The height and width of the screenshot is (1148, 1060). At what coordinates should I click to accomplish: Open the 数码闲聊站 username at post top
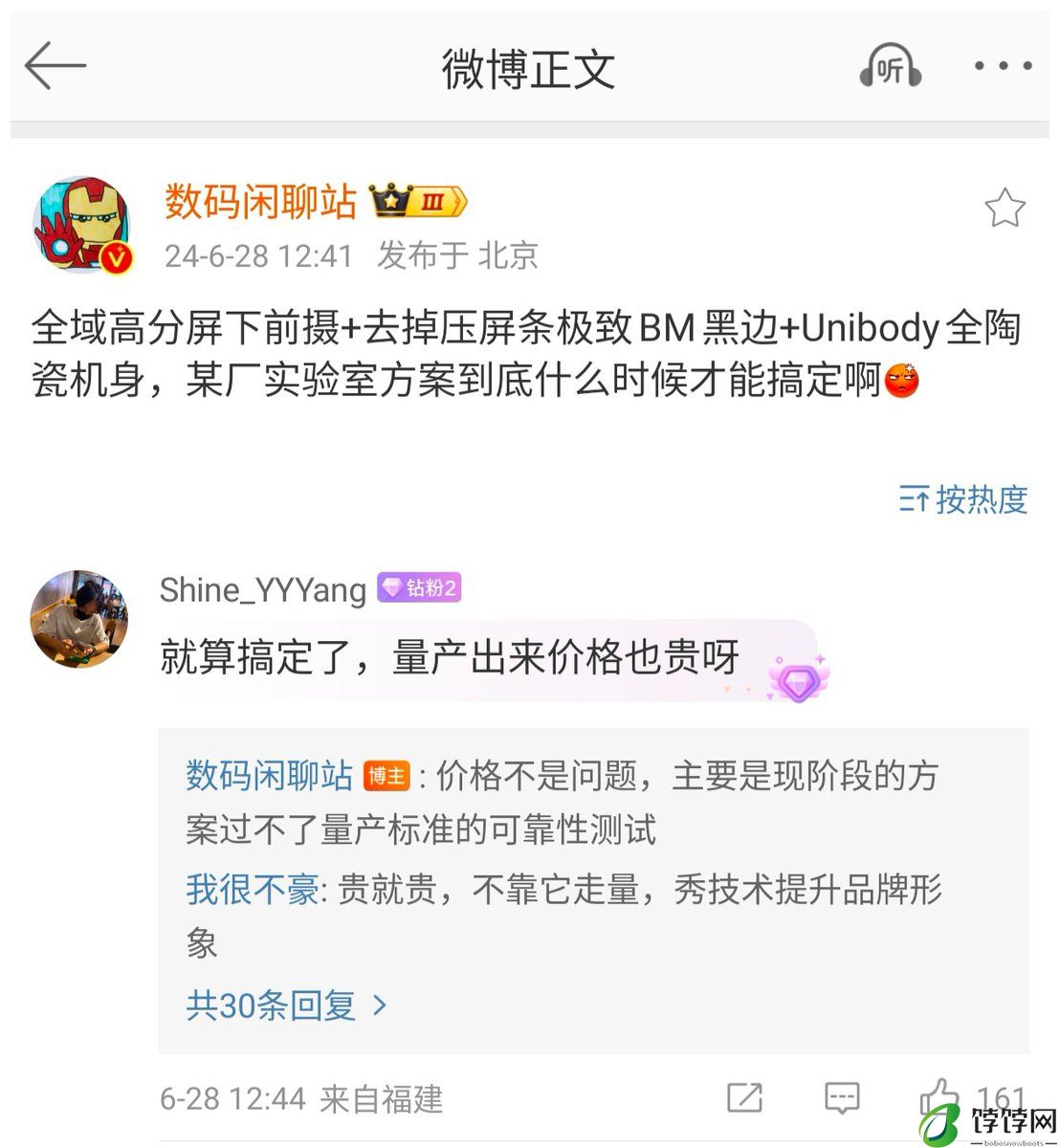click(260, 202)
